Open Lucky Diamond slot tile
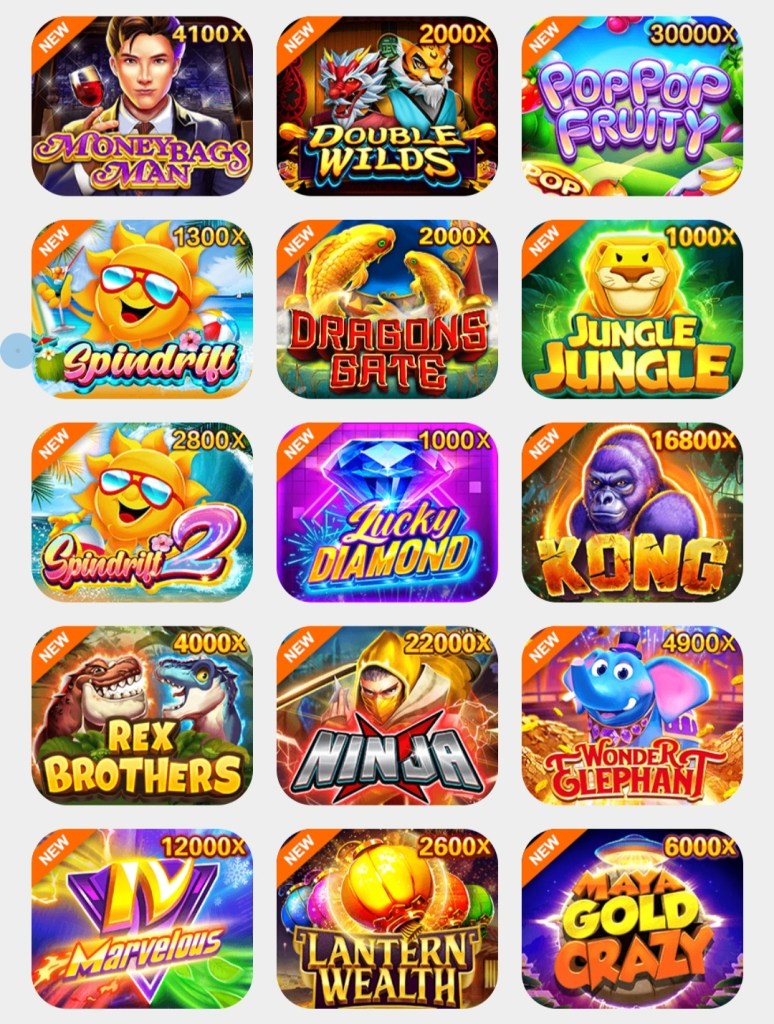The height and width of the screenshot is (1024, 774). (387, 512)
